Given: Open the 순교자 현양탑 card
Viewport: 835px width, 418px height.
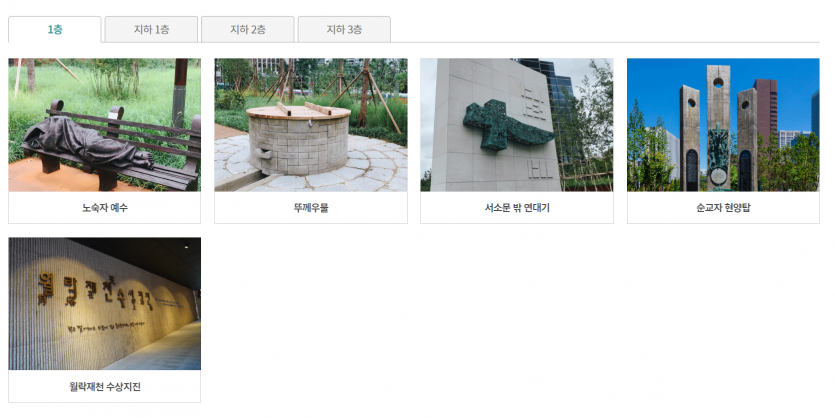Looking at the screenshot, I should tap(722, 140).
